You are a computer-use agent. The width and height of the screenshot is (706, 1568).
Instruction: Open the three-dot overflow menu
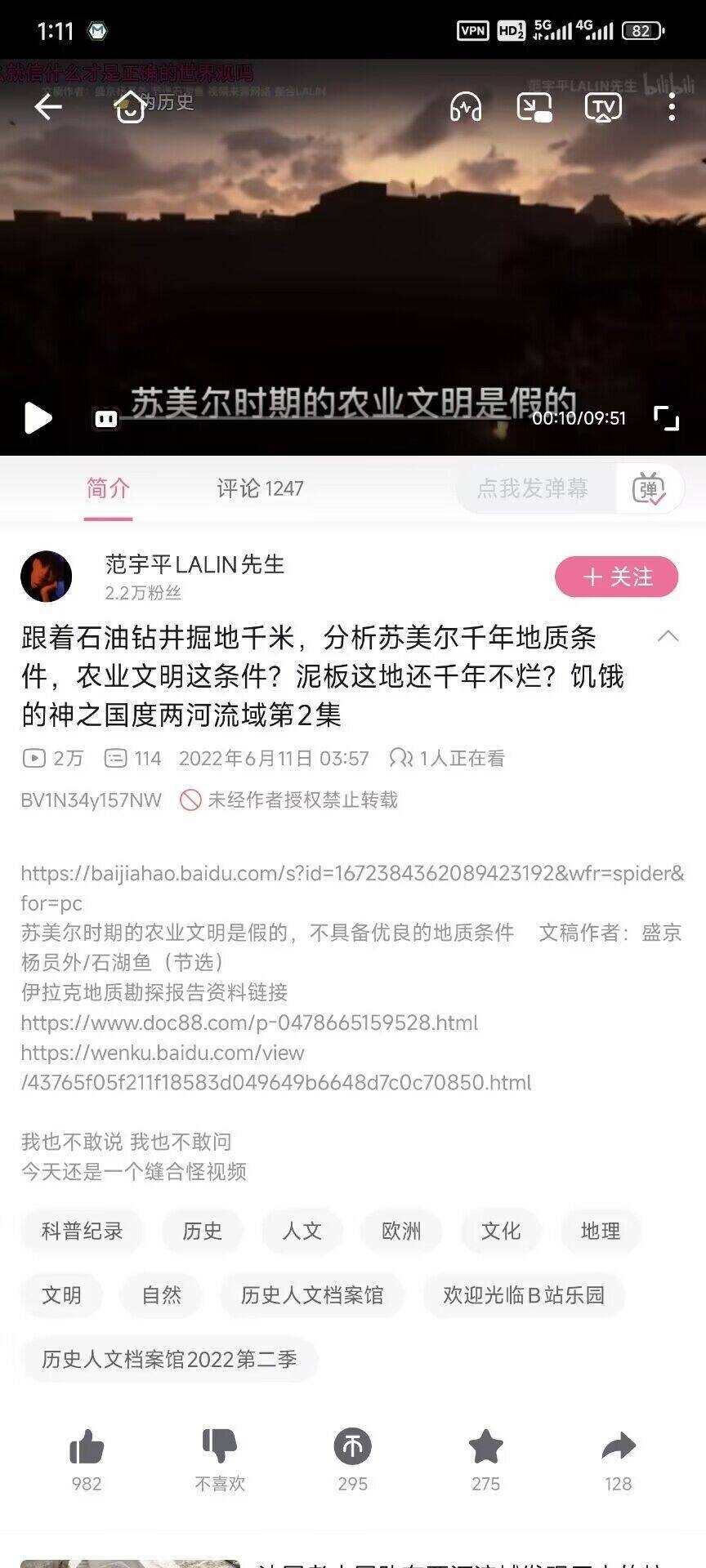coord(671,107)
